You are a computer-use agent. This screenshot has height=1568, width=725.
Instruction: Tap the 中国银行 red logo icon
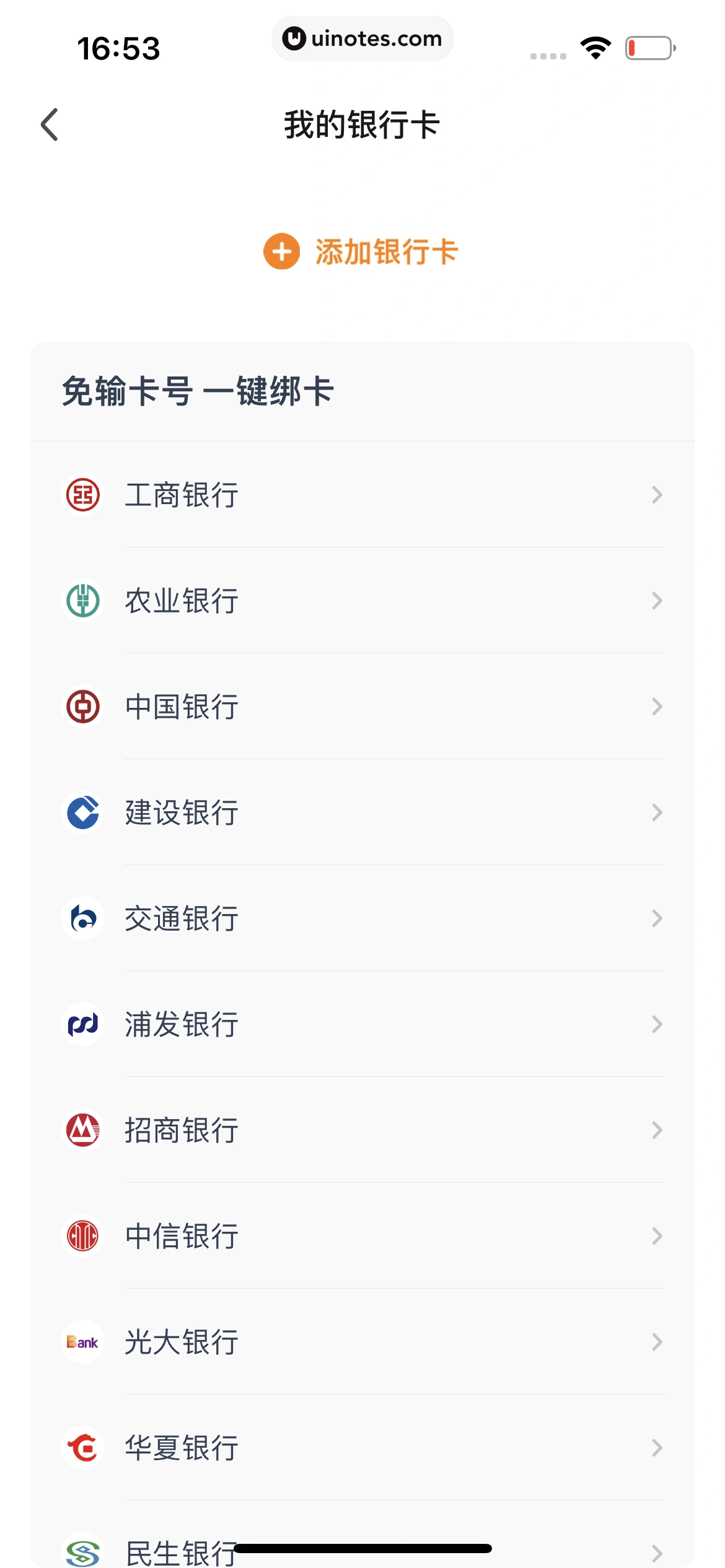pos(82,706)
